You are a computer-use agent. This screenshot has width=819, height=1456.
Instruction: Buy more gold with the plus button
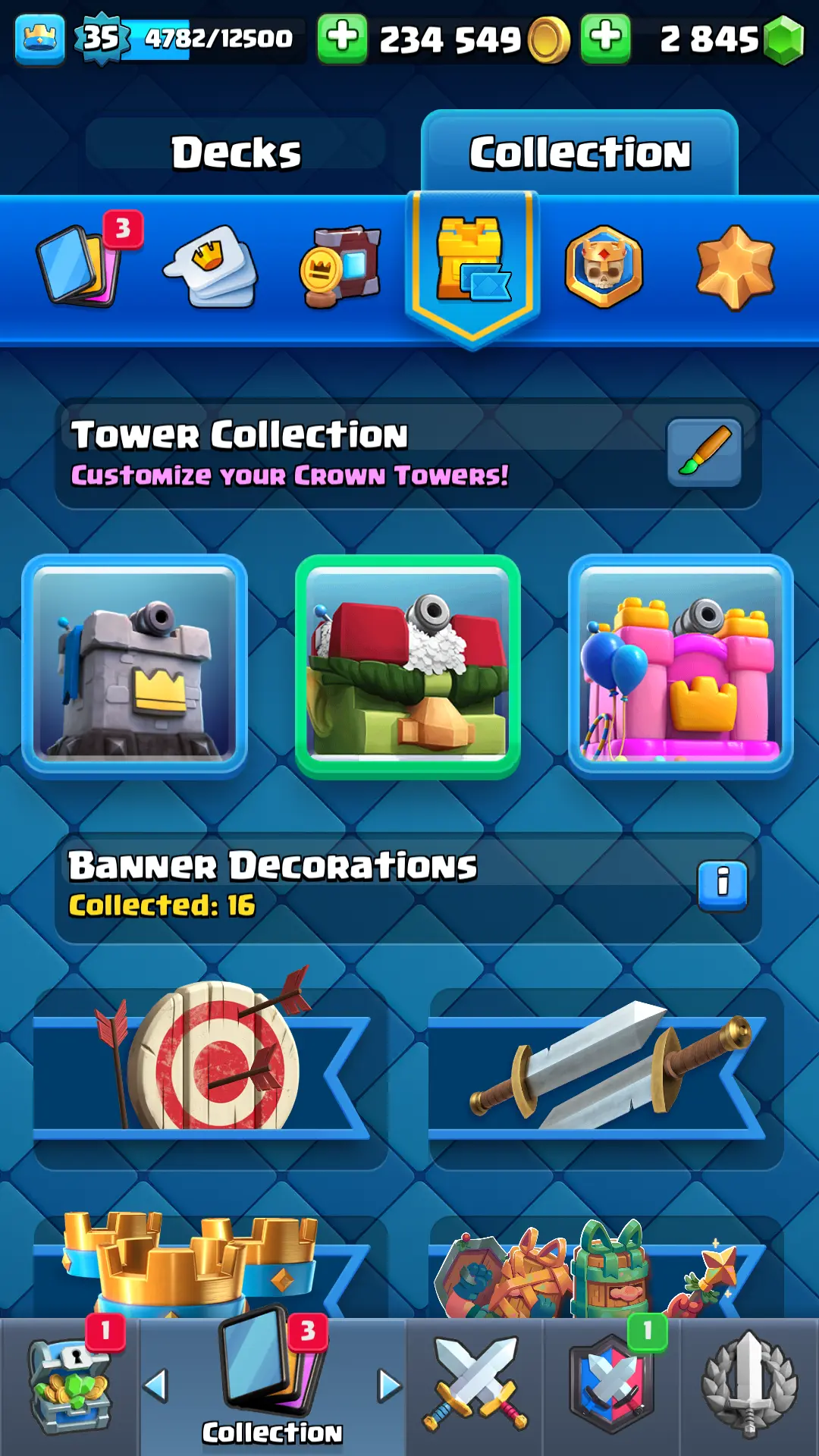pos(342,39)
